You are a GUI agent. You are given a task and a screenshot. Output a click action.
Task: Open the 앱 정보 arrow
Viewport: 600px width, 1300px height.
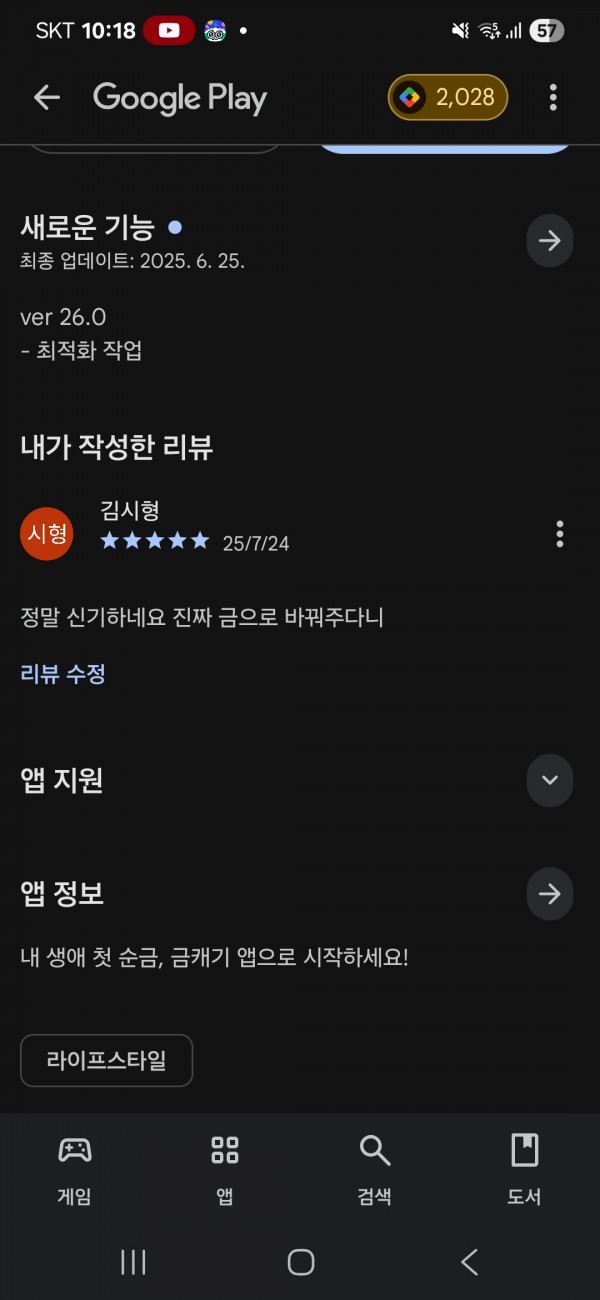pyautogui.click(x=549, y=894)
